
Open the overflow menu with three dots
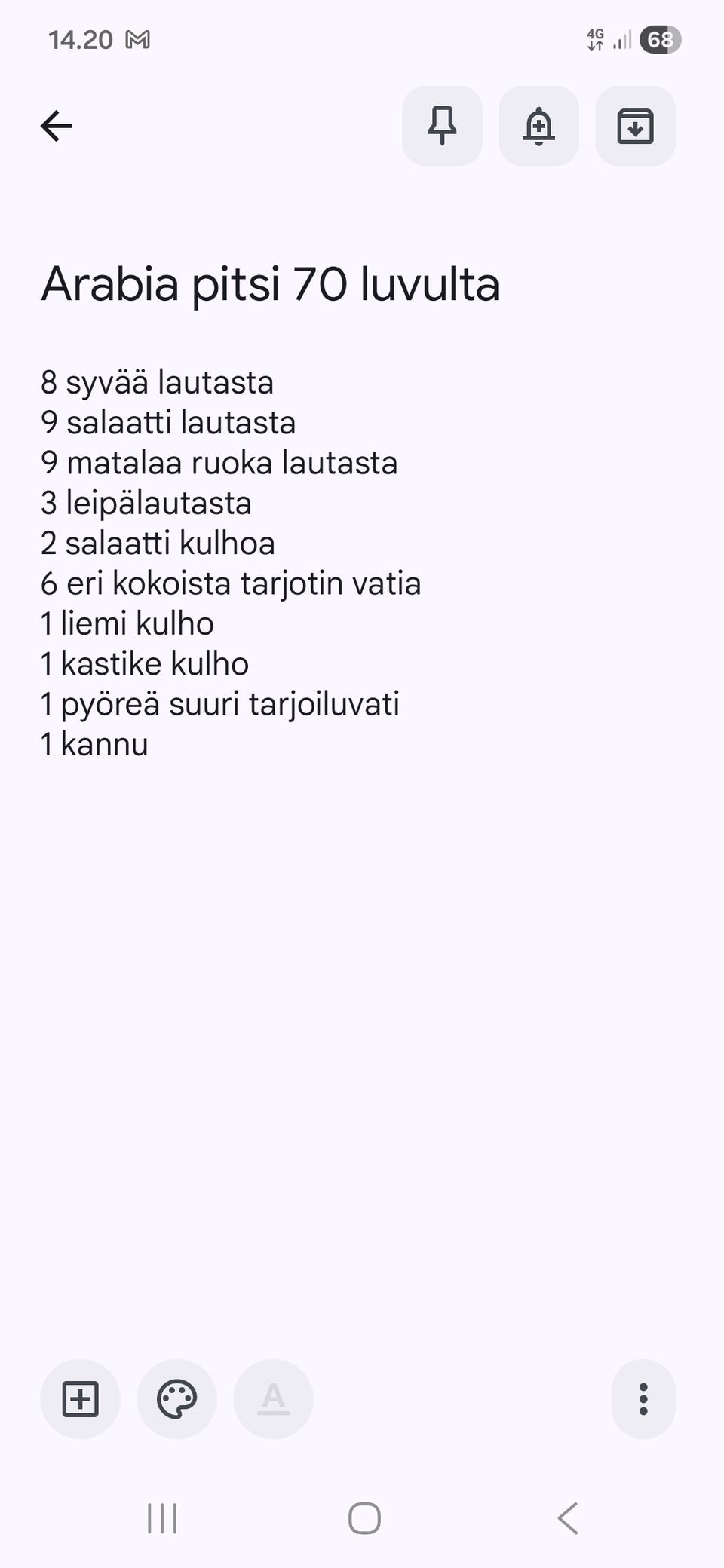click(643, 1398)
